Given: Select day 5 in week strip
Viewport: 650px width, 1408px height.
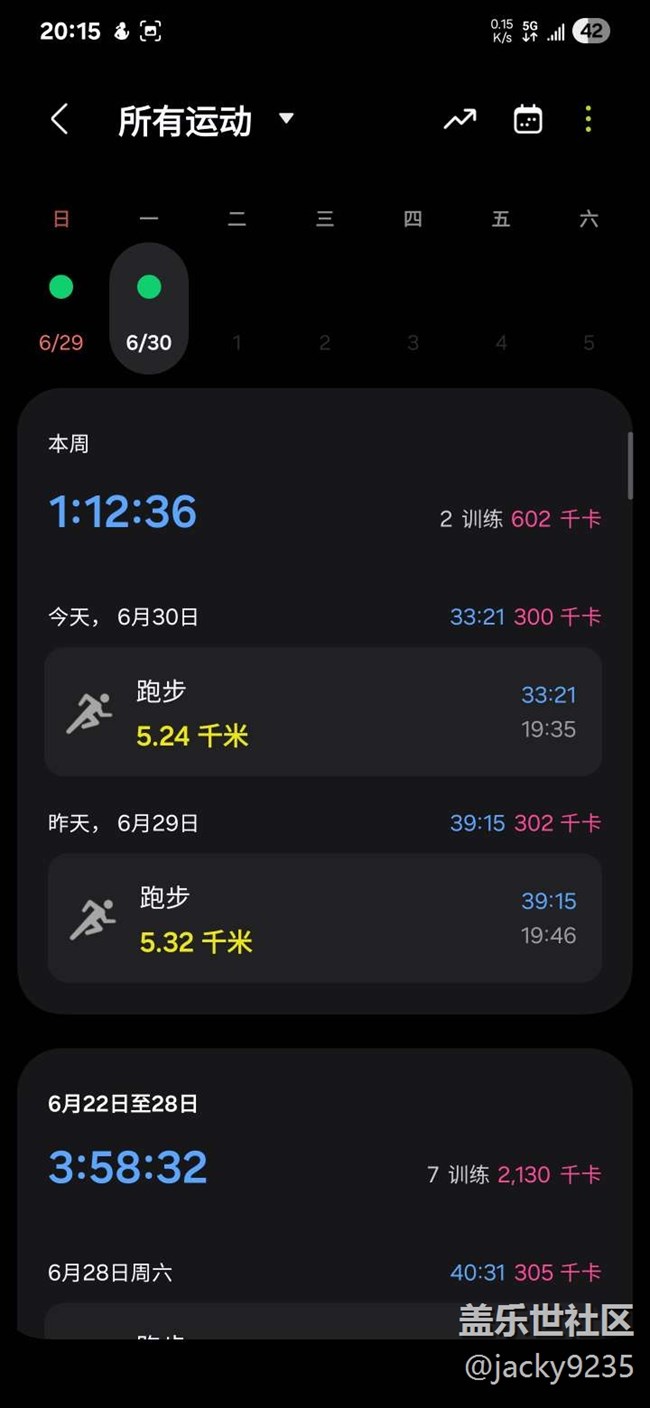Looking at the screenshot, I should (x=589, y=311).
